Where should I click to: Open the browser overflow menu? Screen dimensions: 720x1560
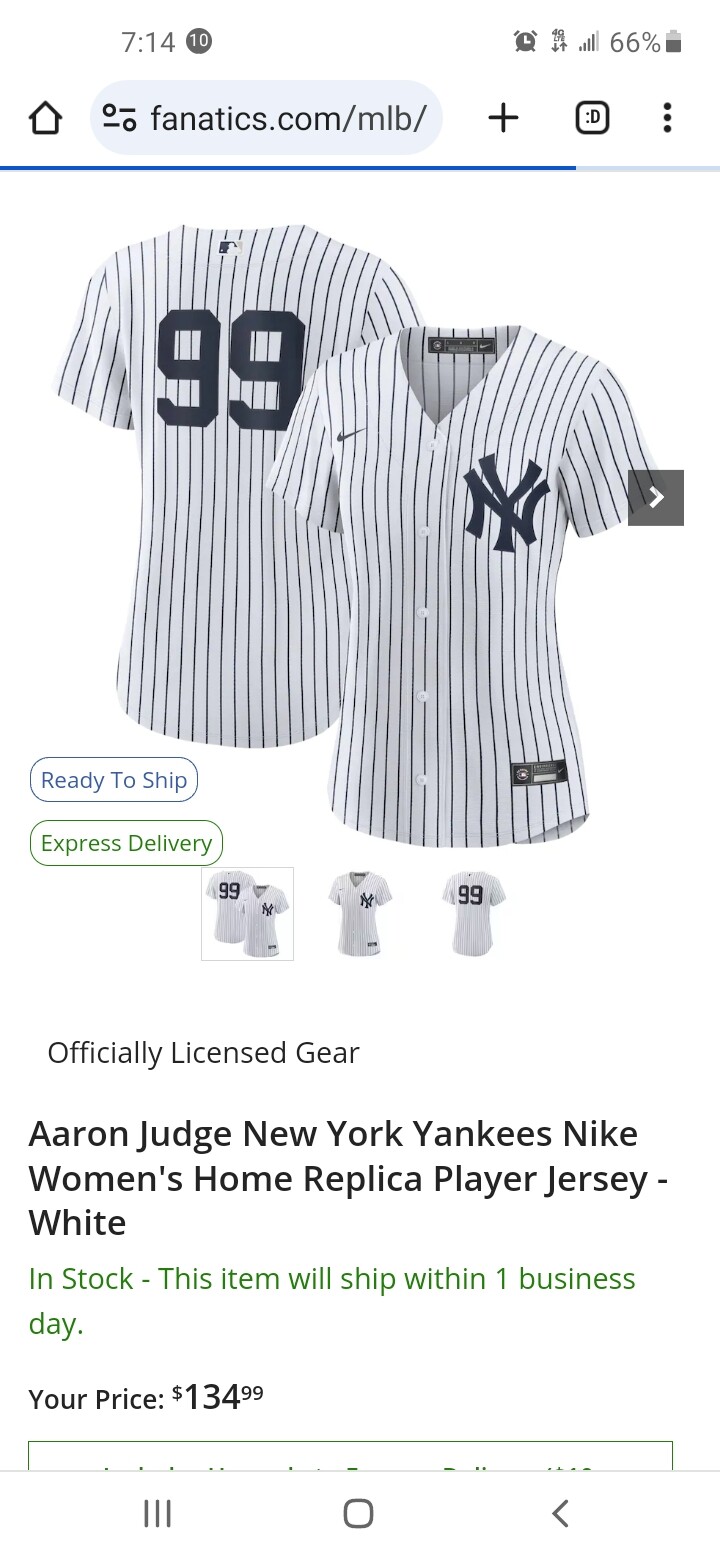tap(667, 119)
